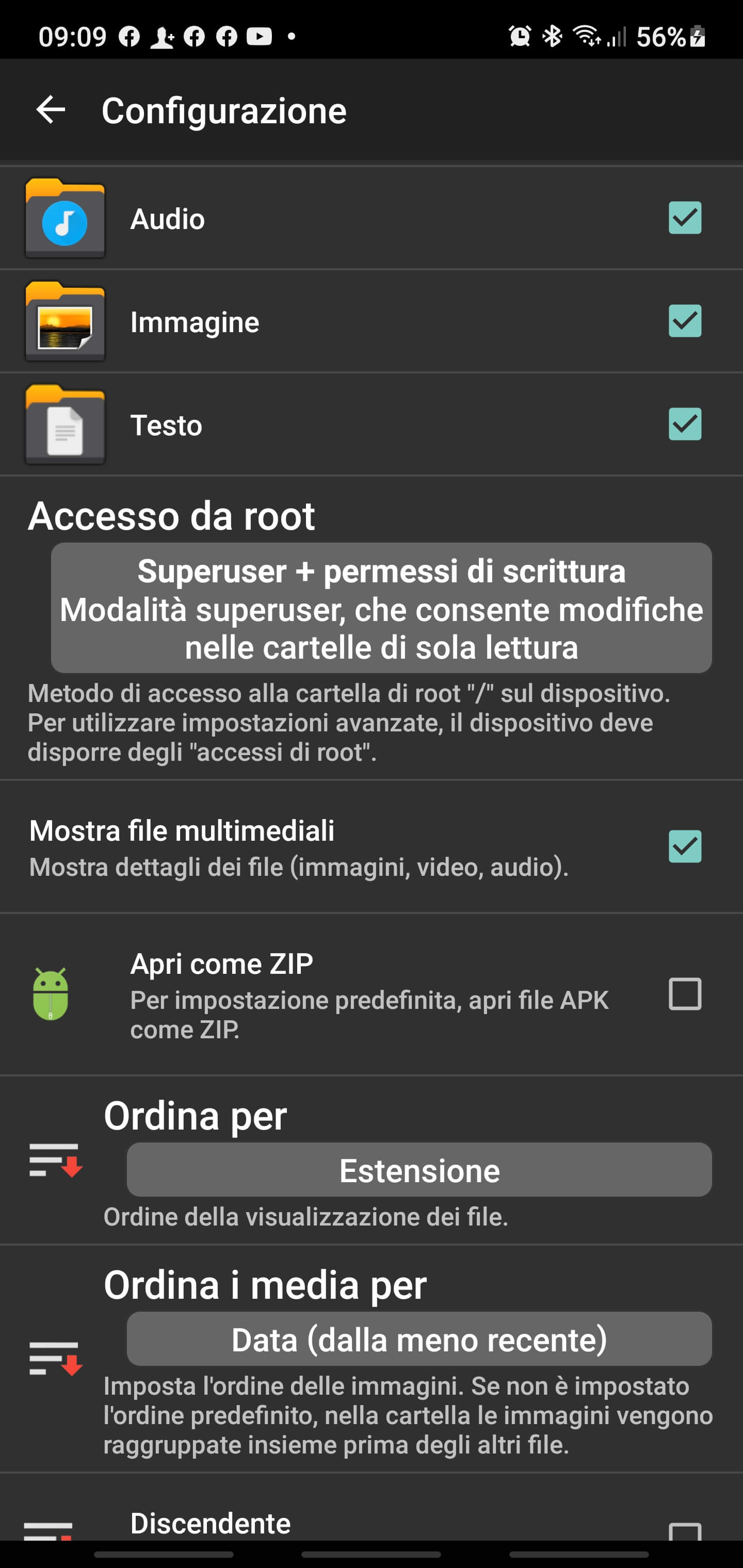
Task: Go back from Configurazione
Action: pos(51,110)
